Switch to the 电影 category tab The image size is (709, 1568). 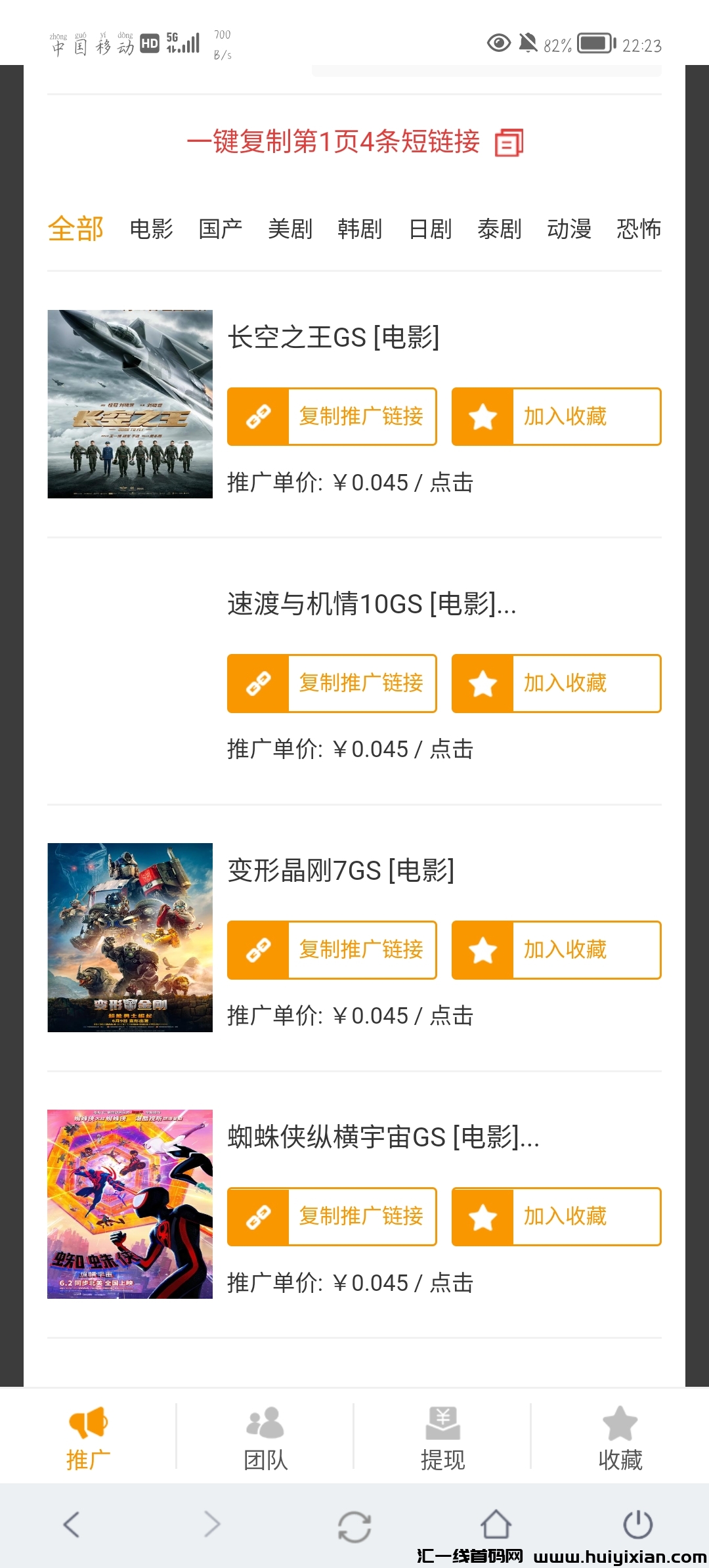point(151,229)
